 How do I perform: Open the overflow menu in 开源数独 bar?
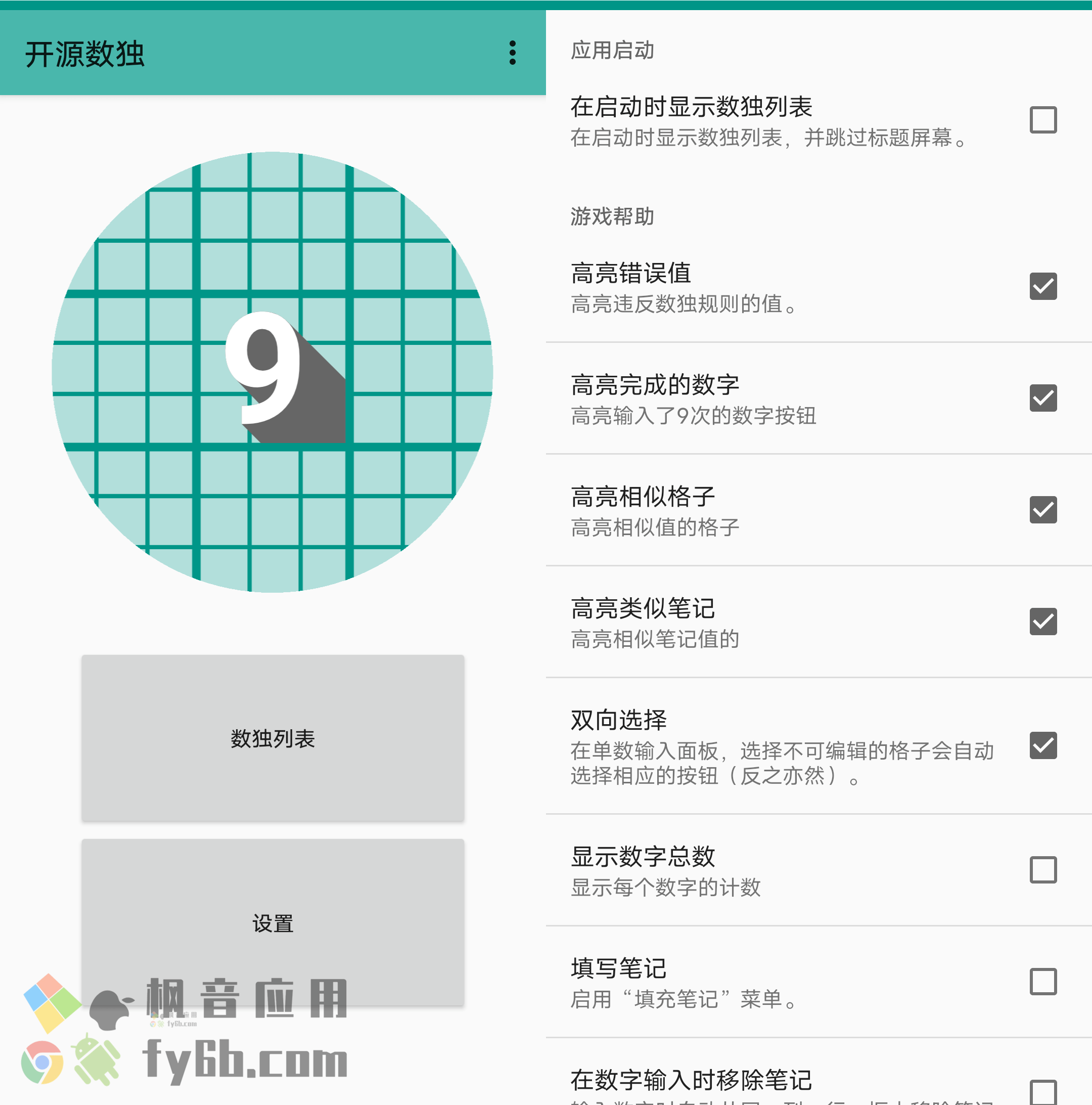tap(512, 53)
